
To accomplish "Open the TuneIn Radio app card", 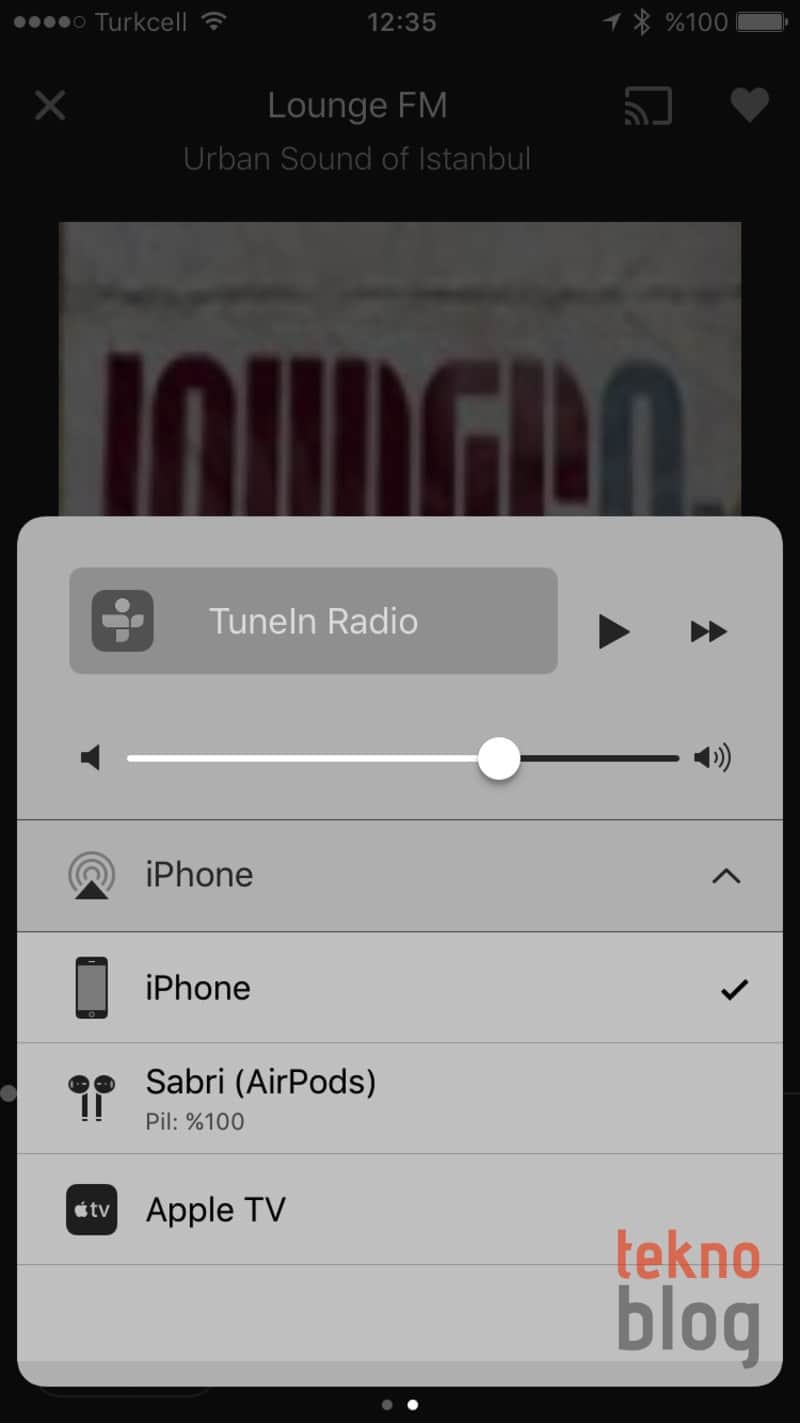I will tap(313, 621).
